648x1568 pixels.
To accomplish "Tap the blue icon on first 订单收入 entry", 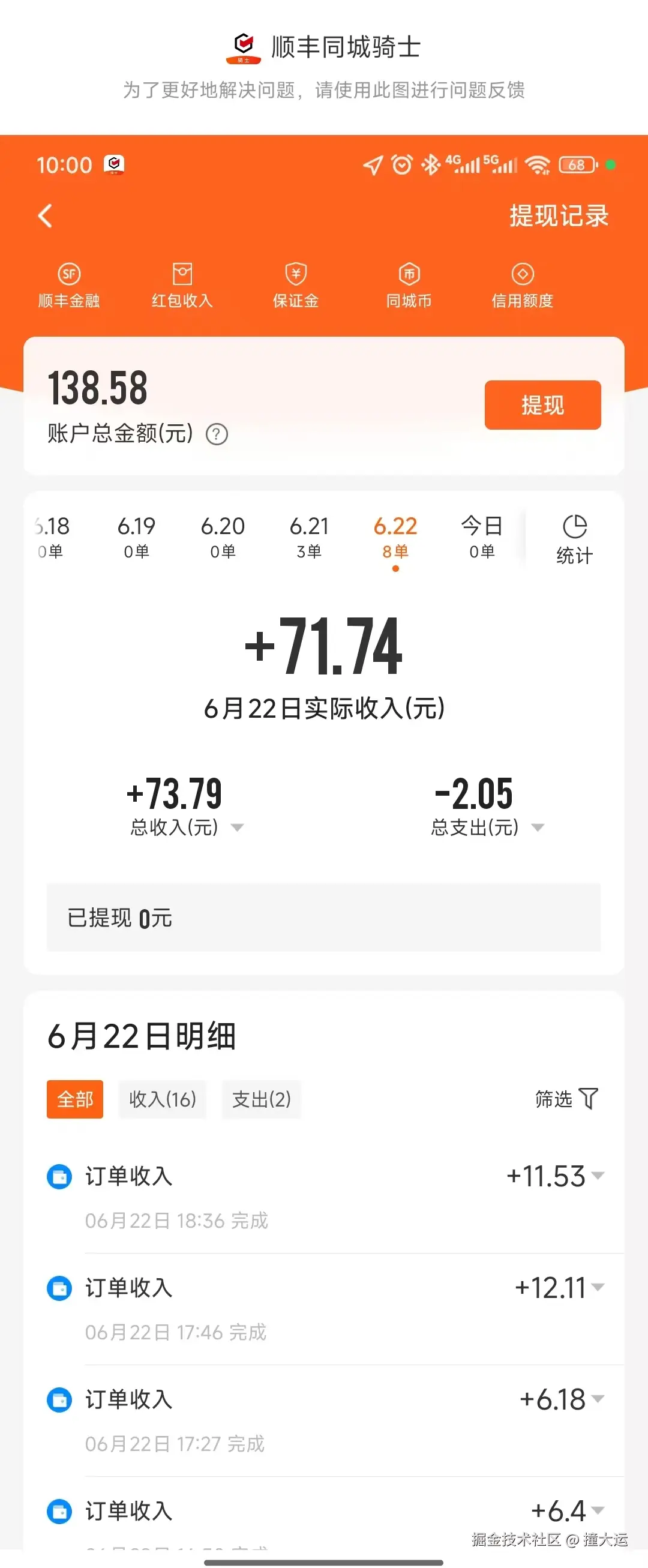I will [59, 1176].
